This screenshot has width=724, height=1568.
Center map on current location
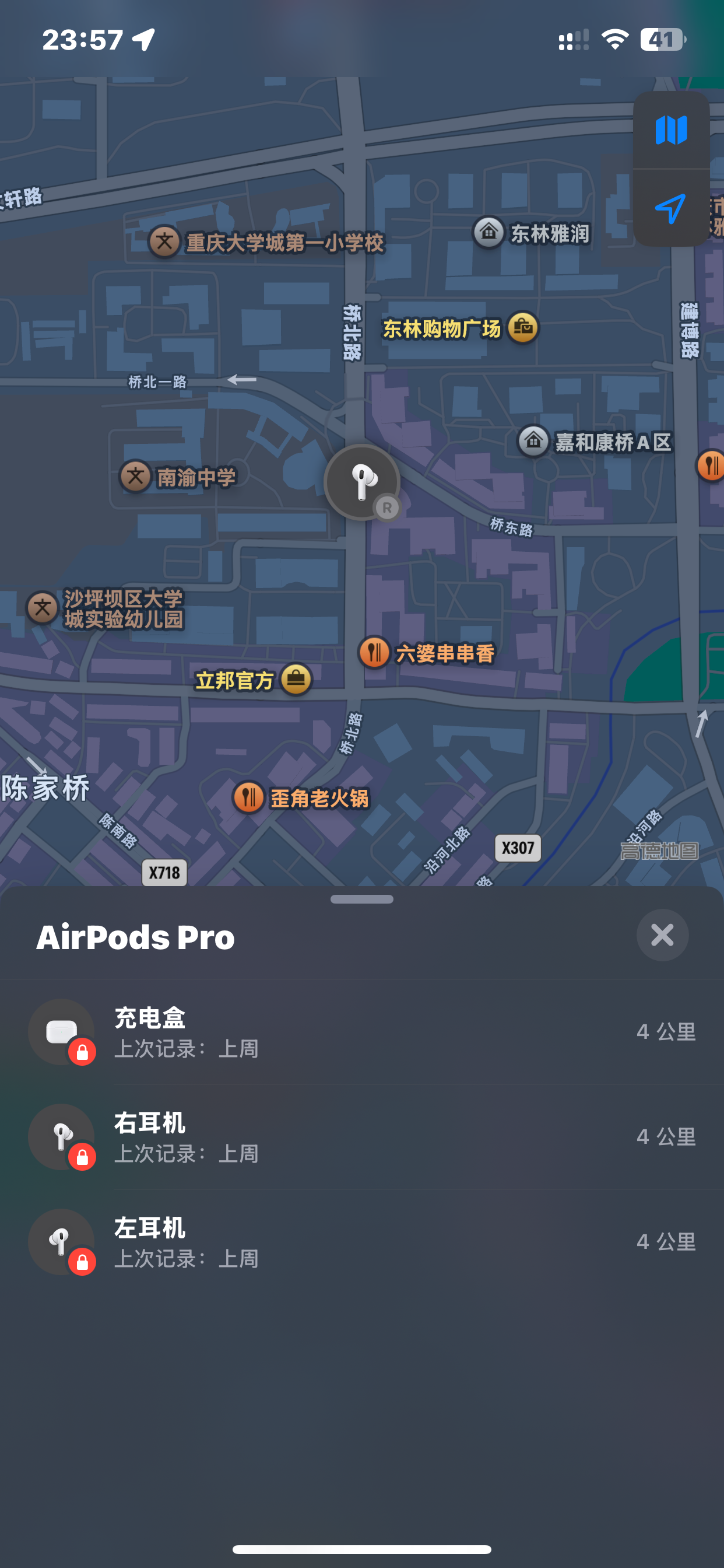[671, 208]
